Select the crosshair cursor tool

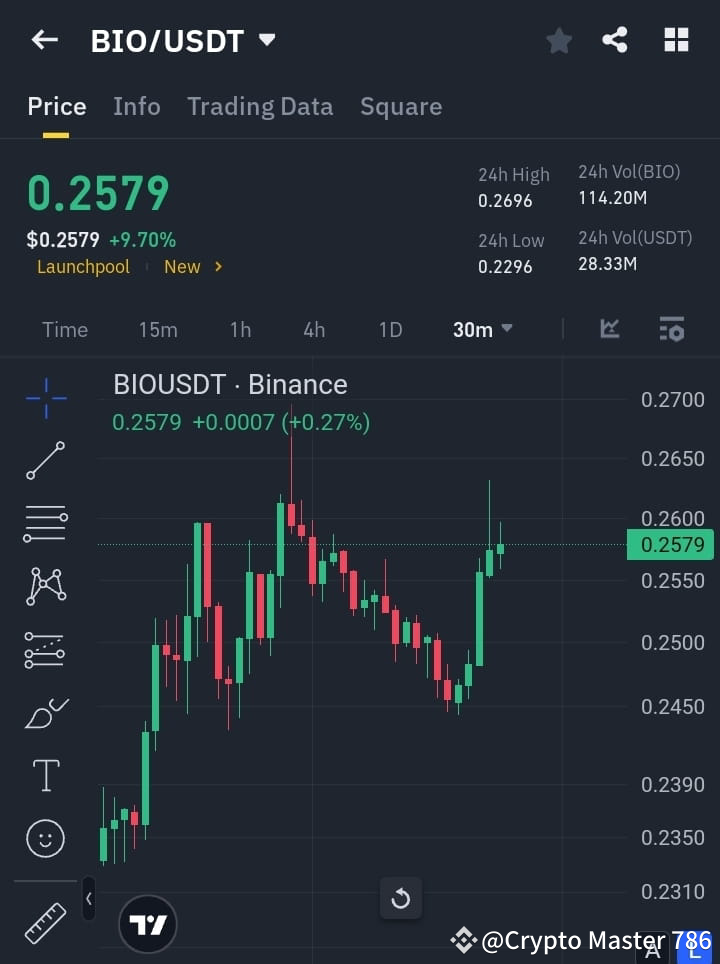coord(44,399)
